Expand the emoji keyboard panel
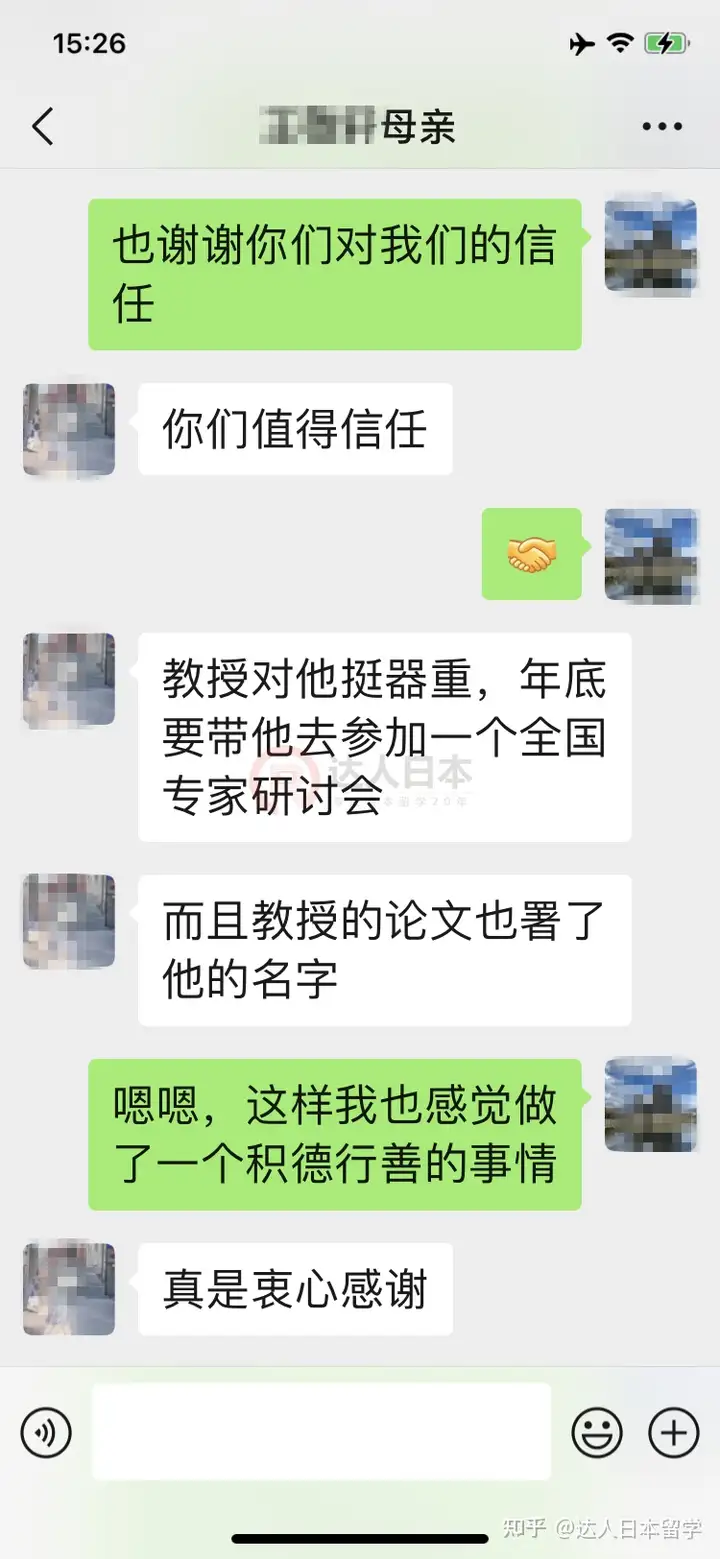The image size is (720, 1559). click(x=598, y=1432)
